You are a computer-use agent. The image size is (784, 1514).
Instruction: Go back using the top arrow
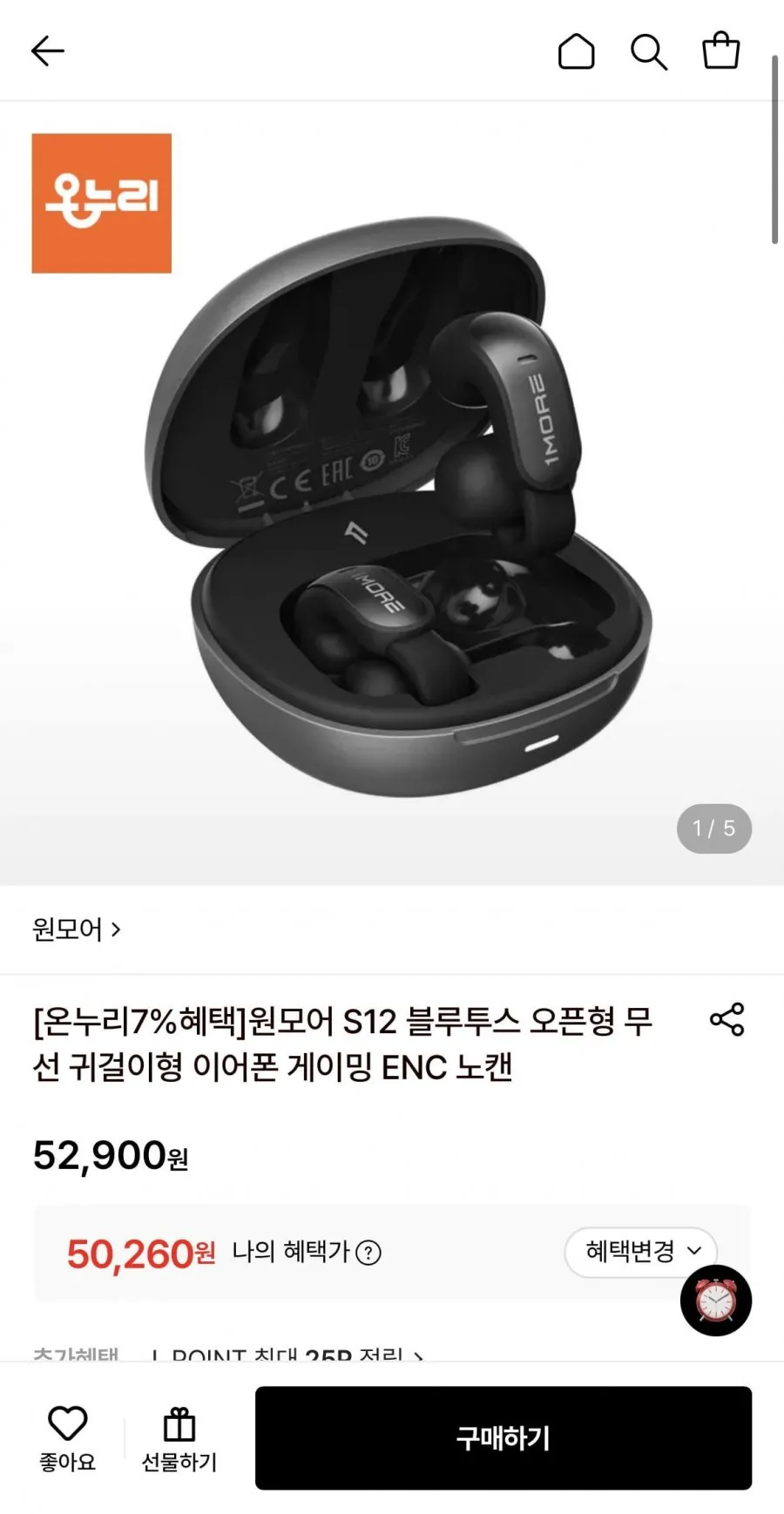[47, 51]
